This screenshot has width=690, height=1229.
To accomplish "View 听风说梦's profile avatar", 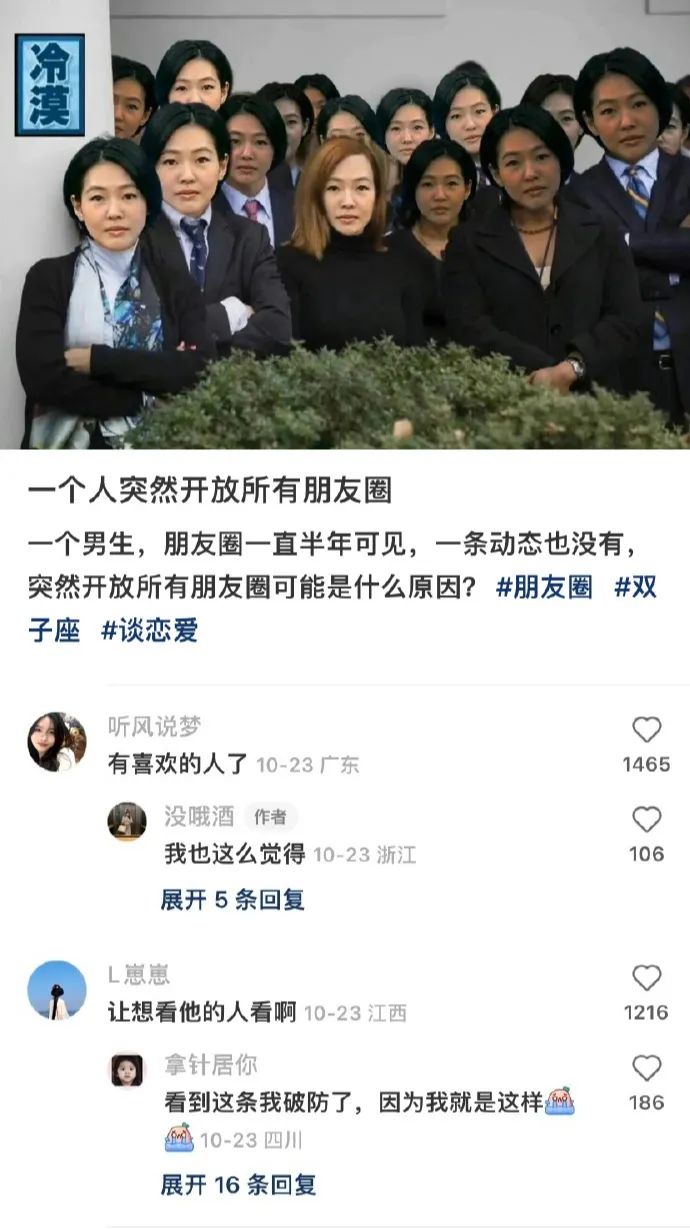I will [57, 742].
